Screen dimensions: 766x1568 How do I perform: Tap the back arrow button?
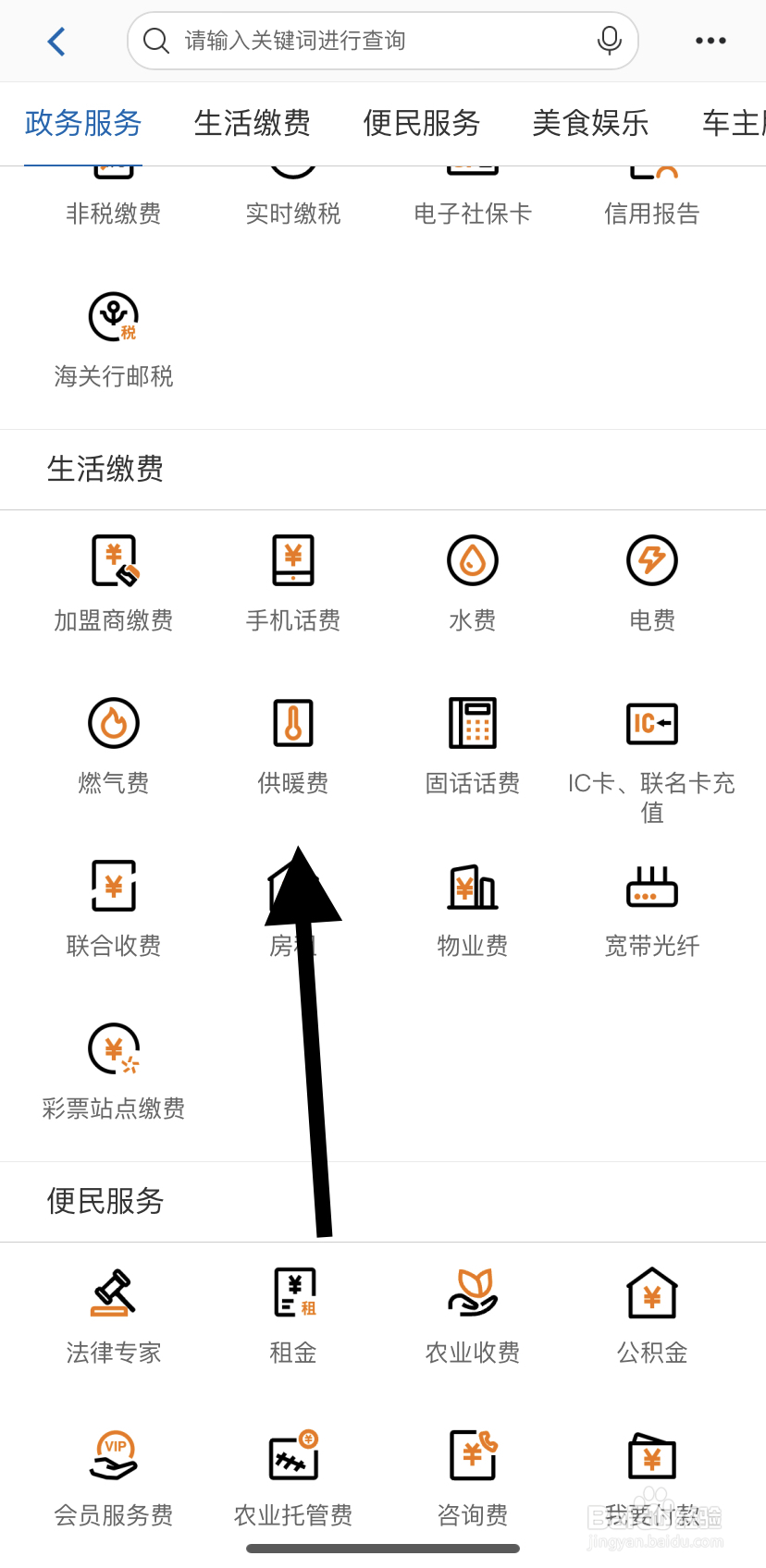point(56,41)
